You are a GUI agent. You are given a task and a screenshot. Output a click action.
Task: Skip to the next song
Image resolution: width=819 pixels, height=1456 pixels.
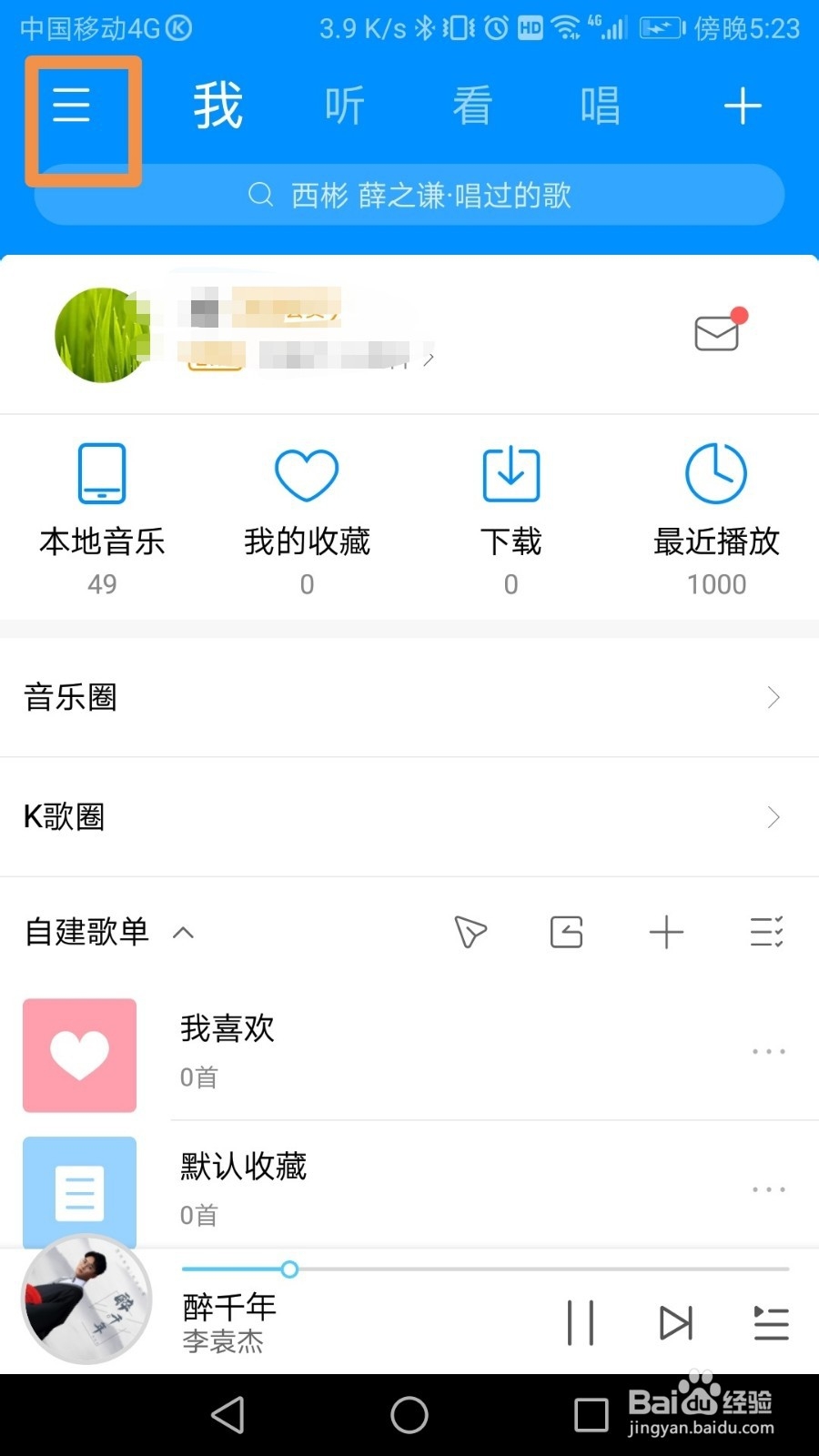click(675, 1322)
